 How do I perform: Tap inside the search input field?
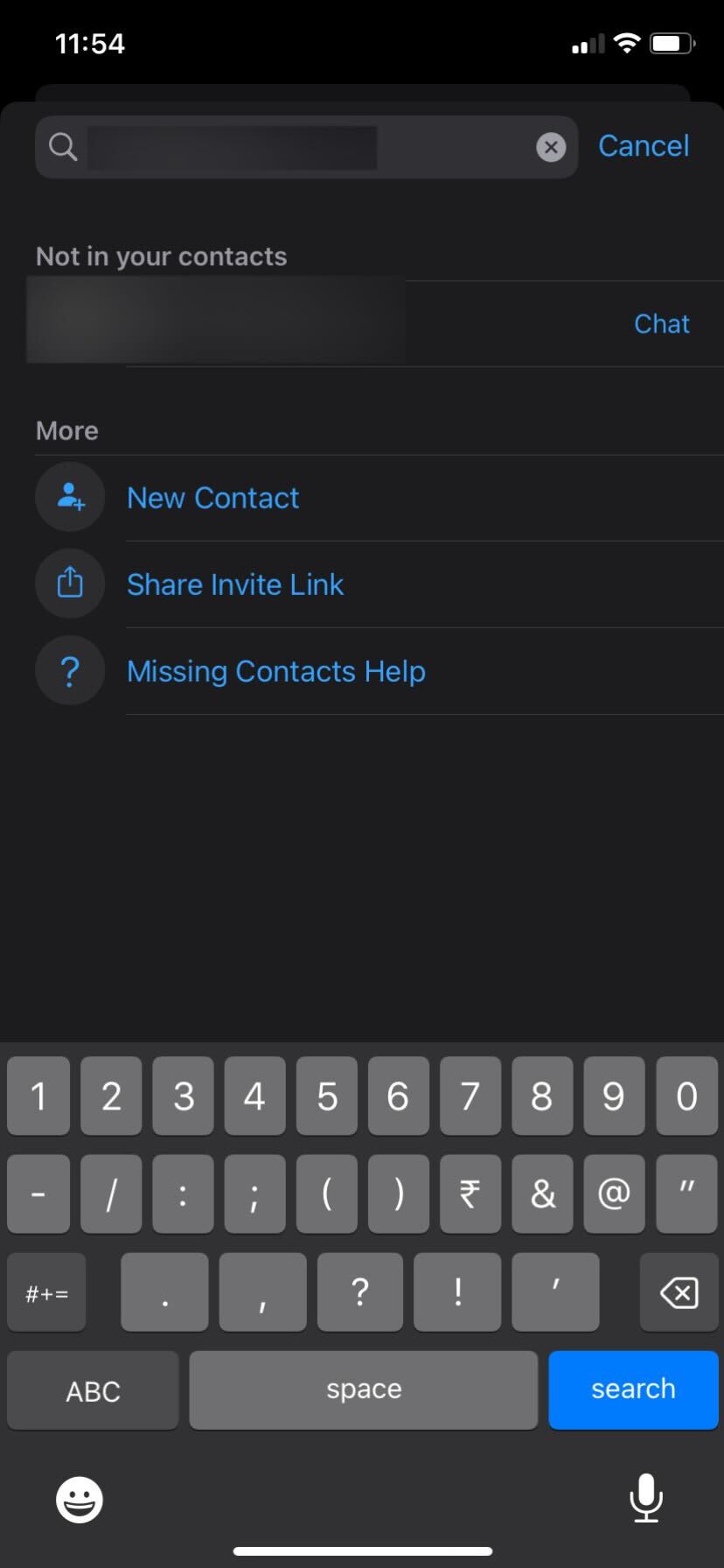pos(262,146)
